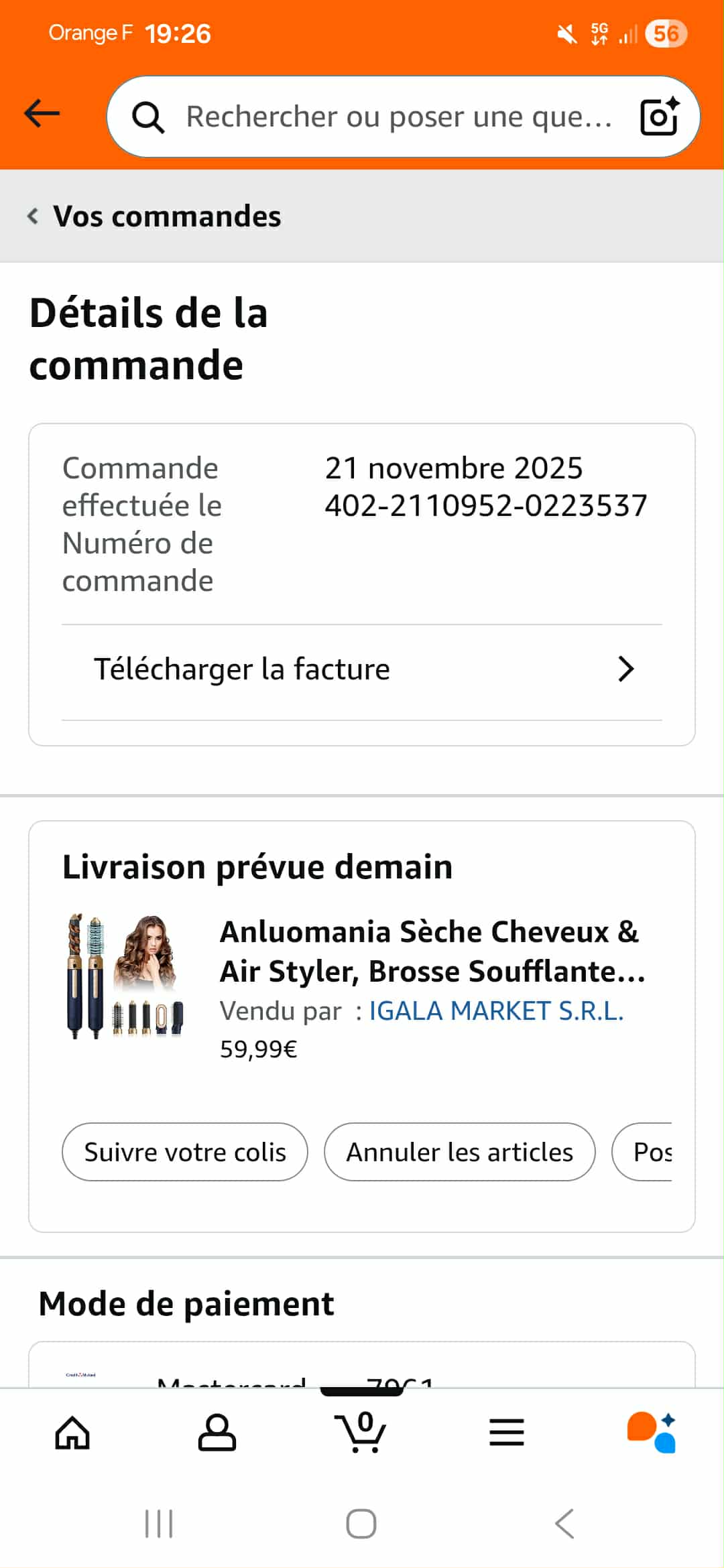Open the Anluomania Sèche Cheveux product image
Image resolution: width=724 pixels, height=1568 pixels.
pyautogui.click(x=125, y=976)
